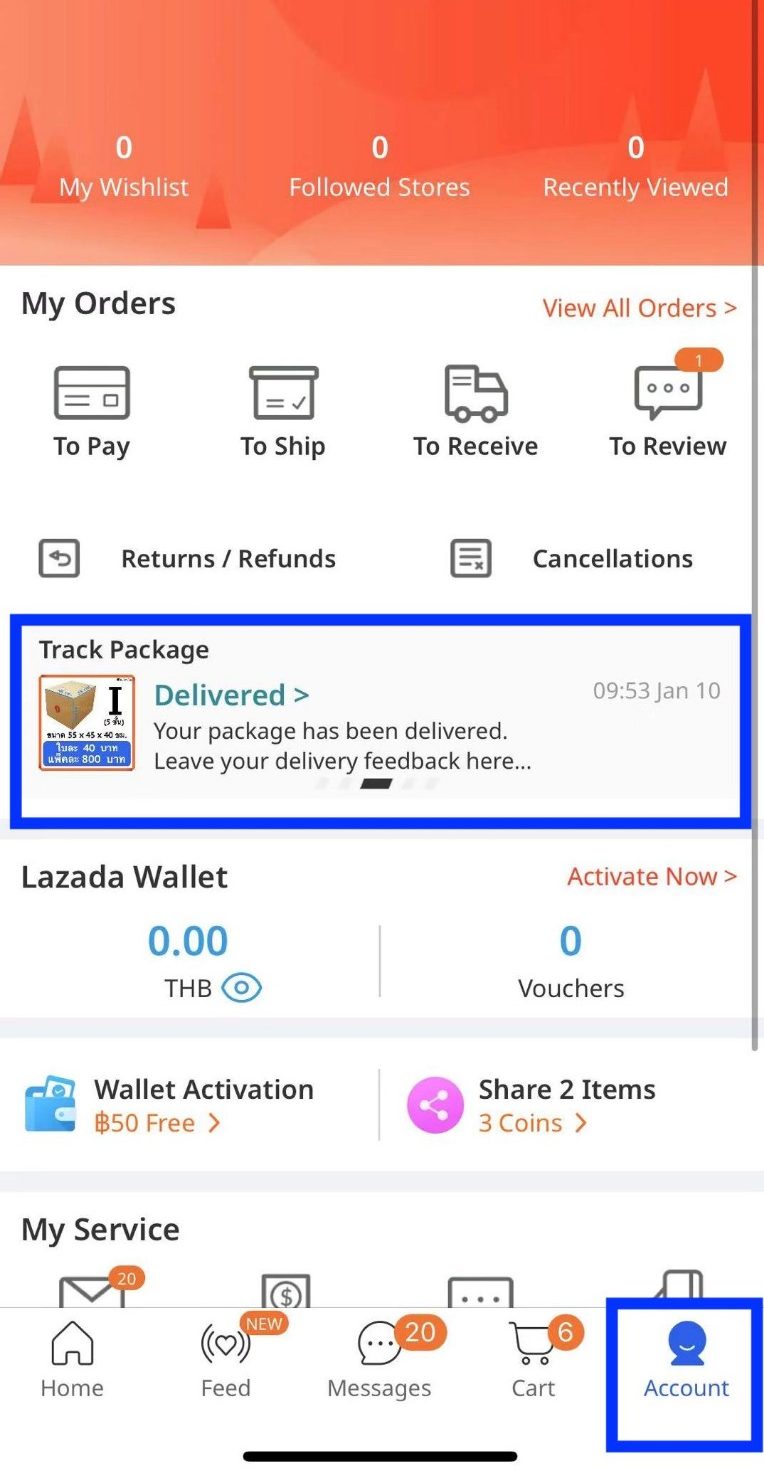Image resolution: width=764 pixels, height=1468 pixels.
Task: Open Recently Viewed items
Action: 635,167
